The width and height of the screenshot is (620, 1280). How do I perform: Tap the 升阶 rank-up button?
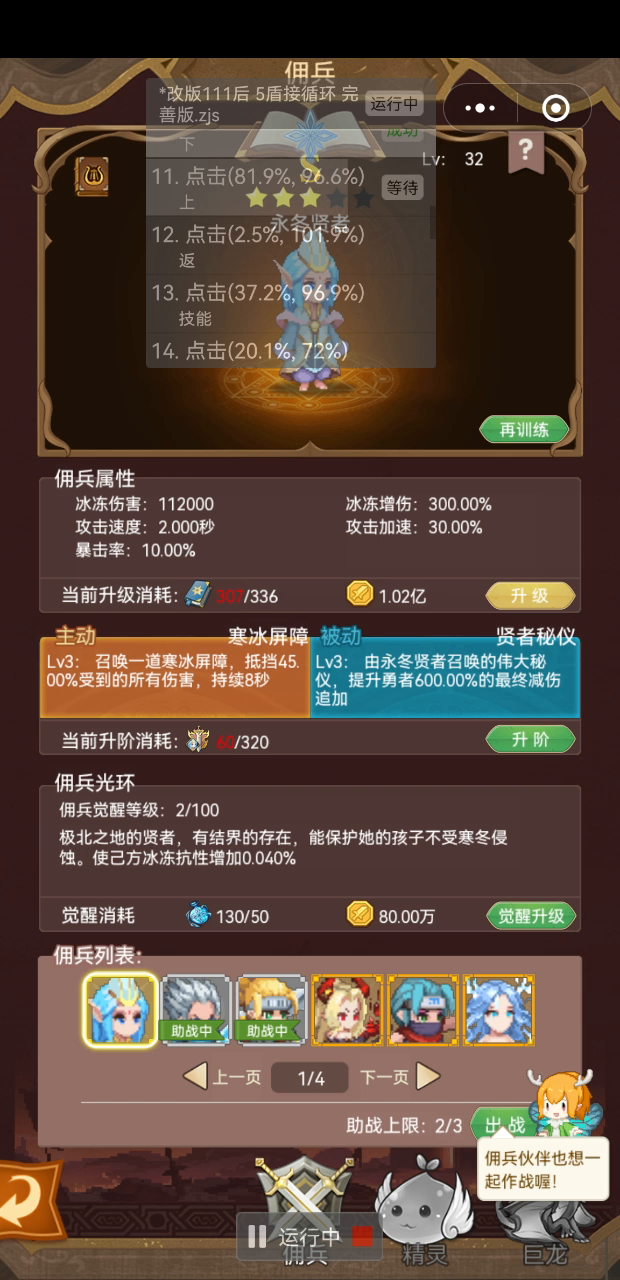tap(531, 739)
